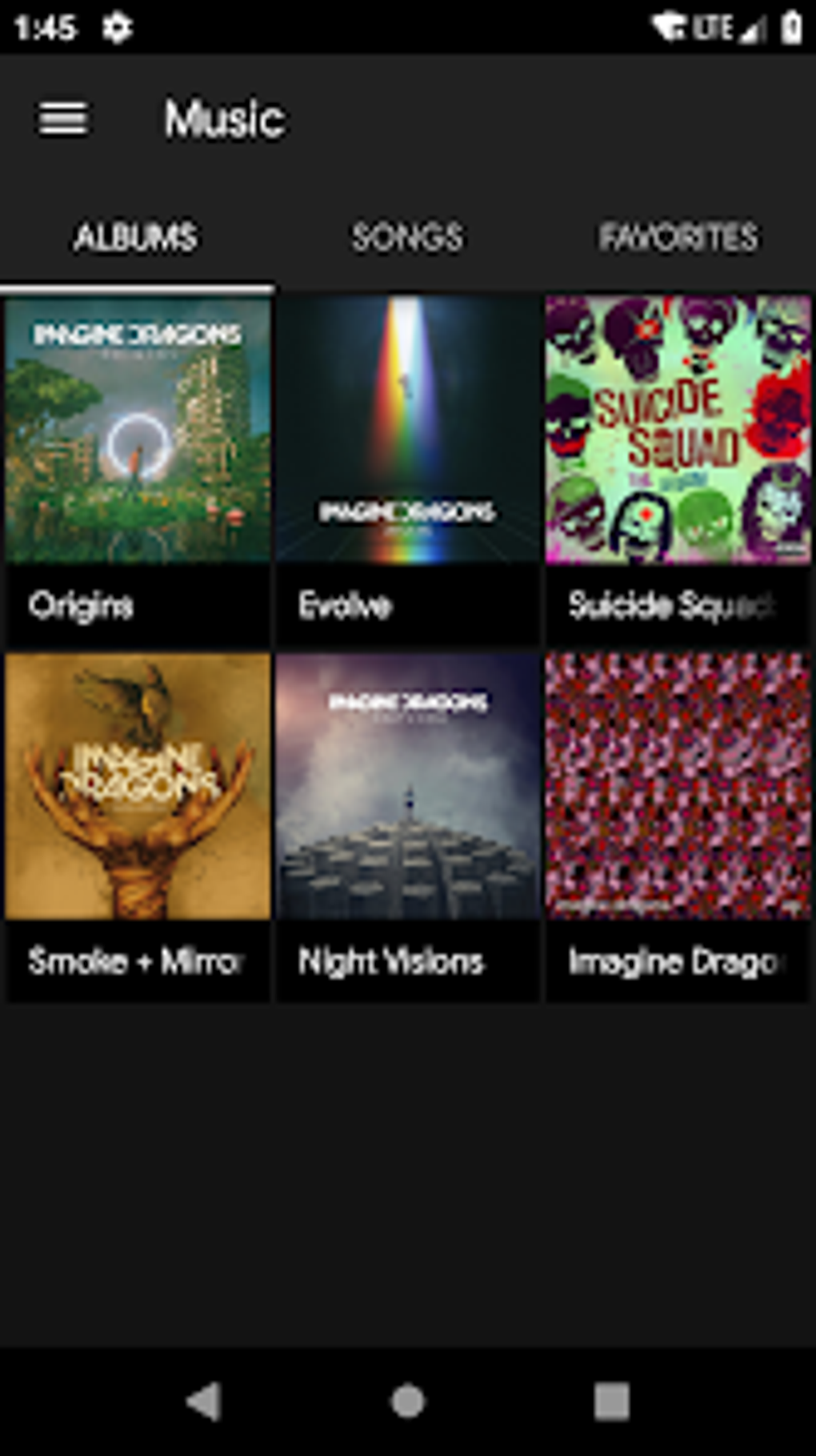Tap the system home button

pos(408,1402)
